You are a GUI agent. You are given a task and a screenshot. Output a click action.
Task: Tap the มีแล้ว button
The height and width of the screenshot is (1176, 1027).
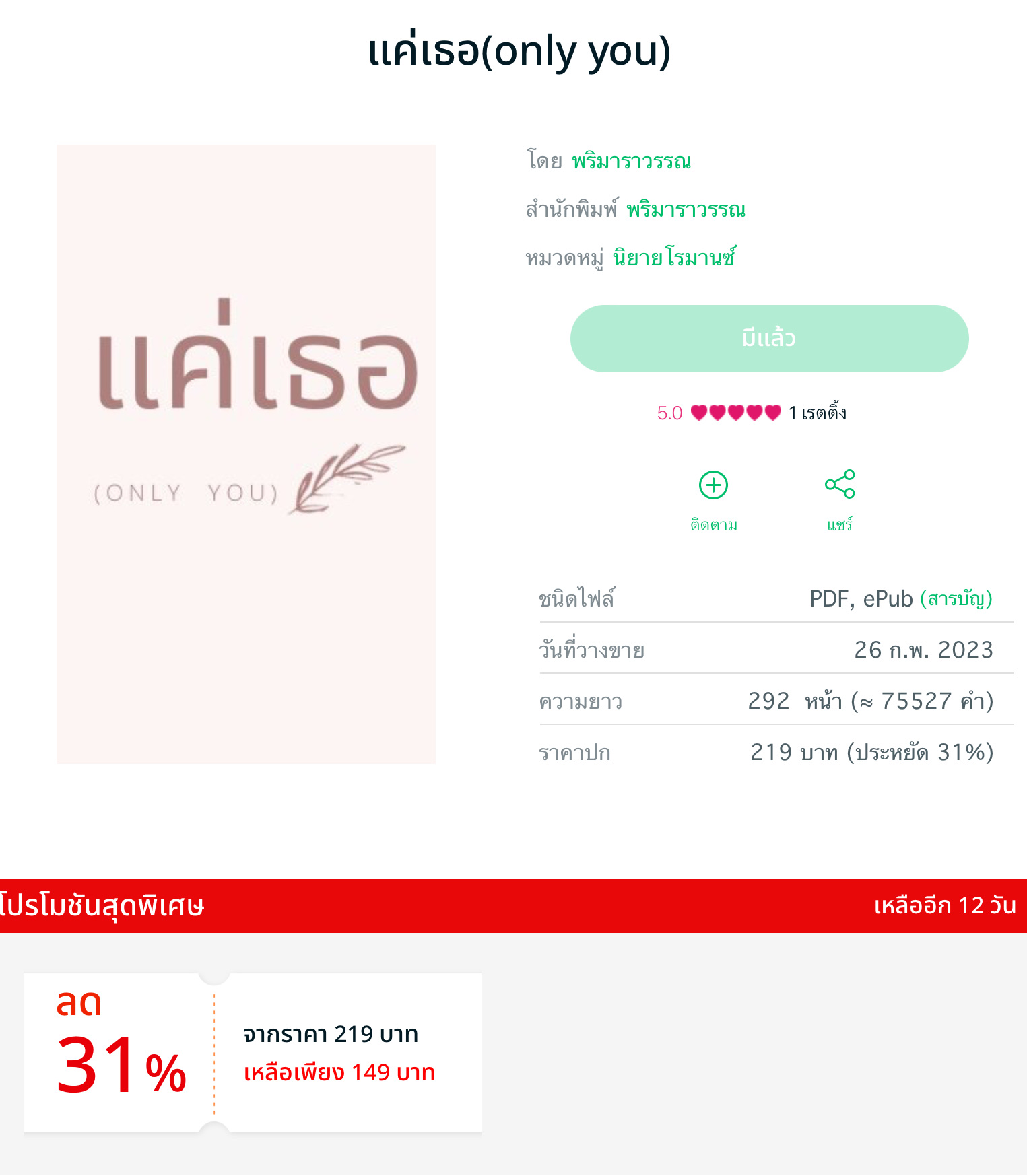click(769, 339)
